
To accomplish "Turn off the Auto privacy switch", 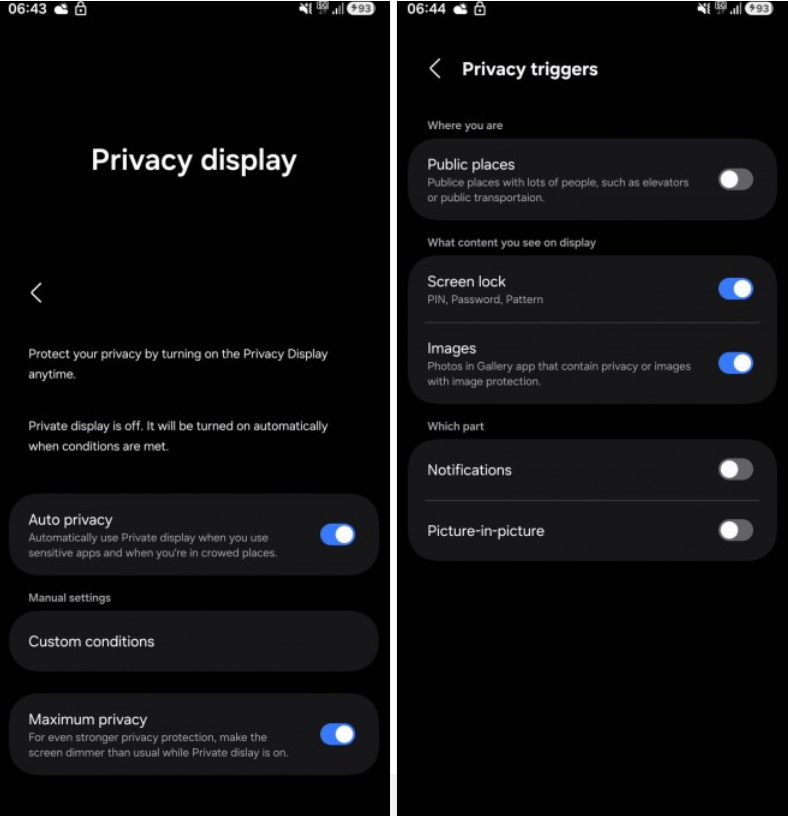I will click(x=337, y=534).
